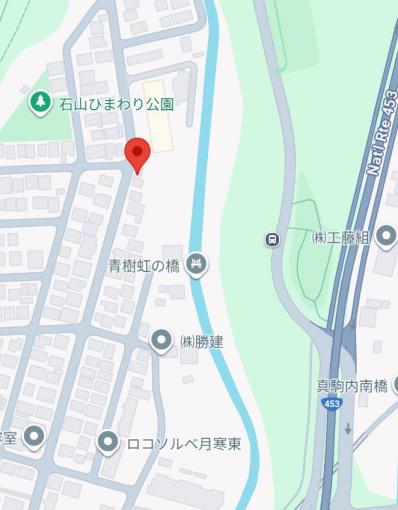Open the (株)勝建 place marker
Screen dimensions: 398x510
161,342
